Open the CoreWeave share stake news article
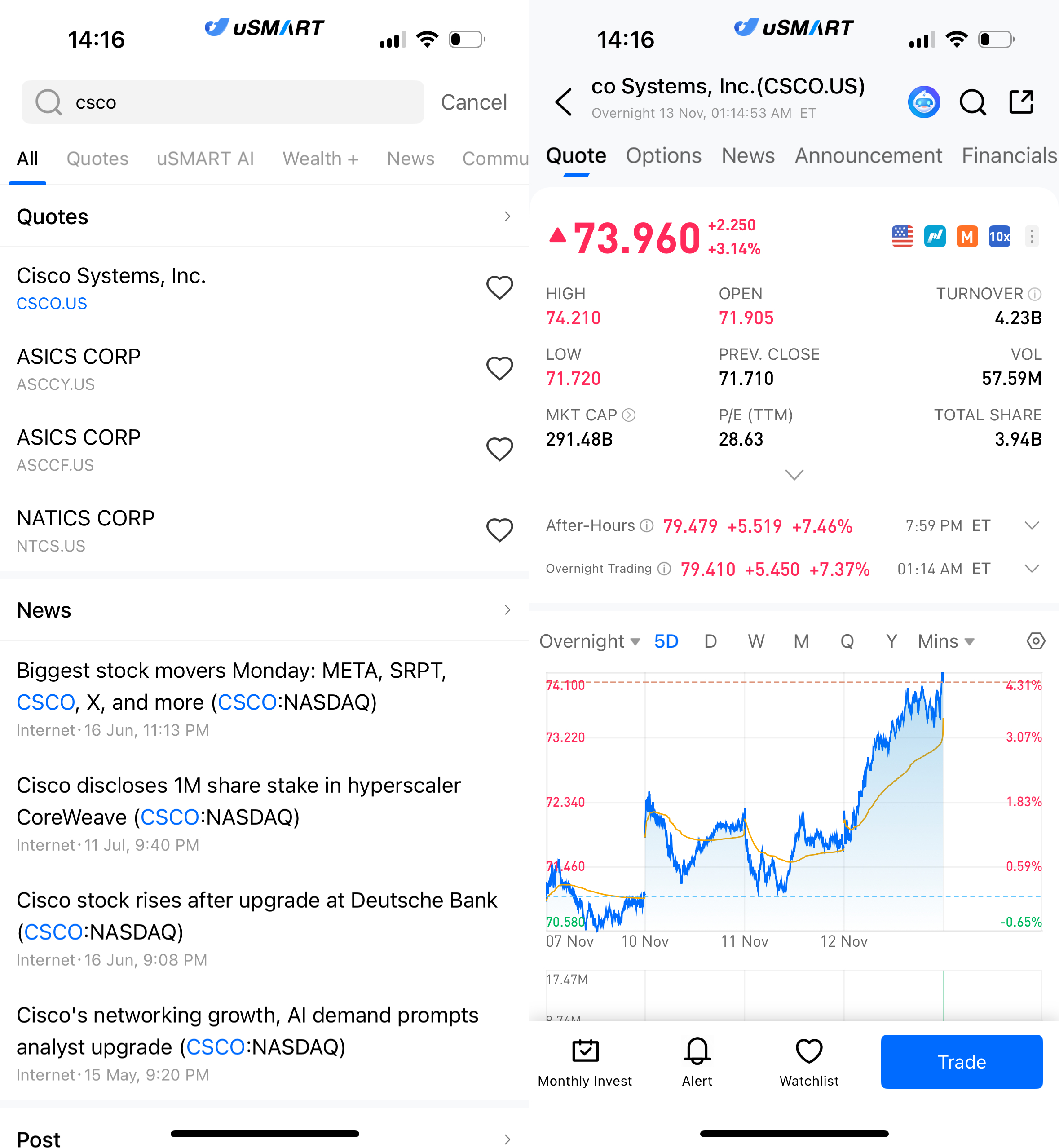 [238, 801]
